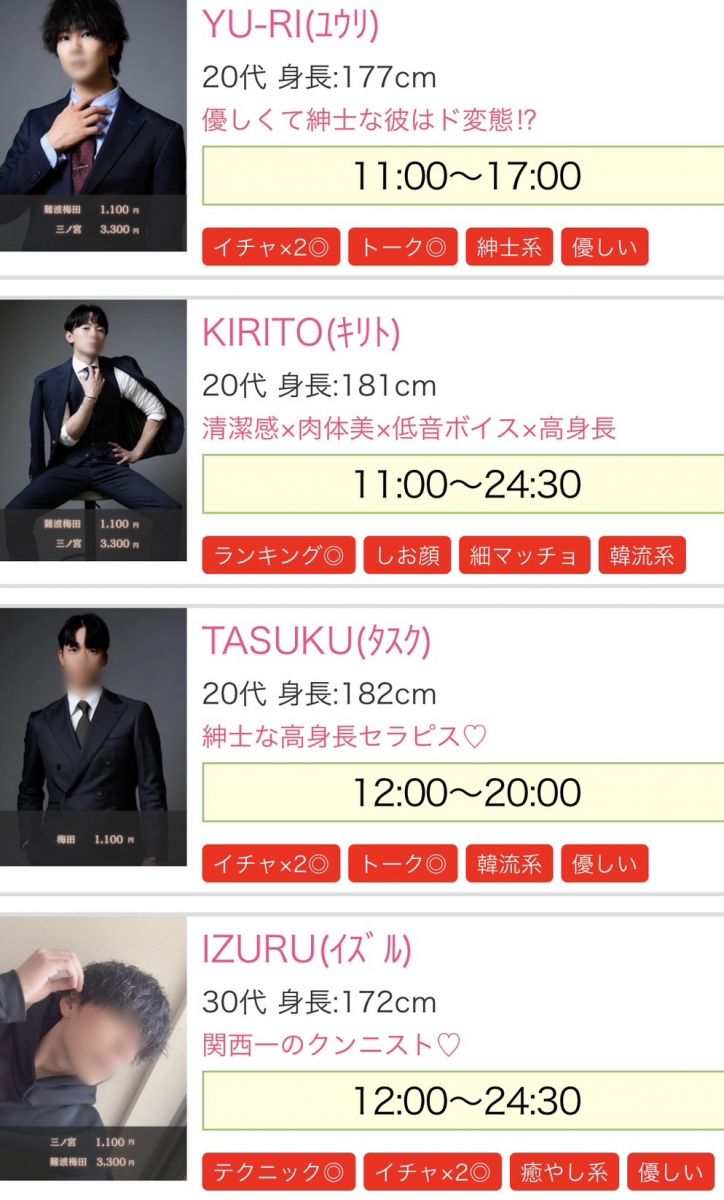Select the 韓流系 tag under TASUKU
Image resolution: width=724 pixels, height=1200 pixels.
pyautogui.click(x=509, y=863)
